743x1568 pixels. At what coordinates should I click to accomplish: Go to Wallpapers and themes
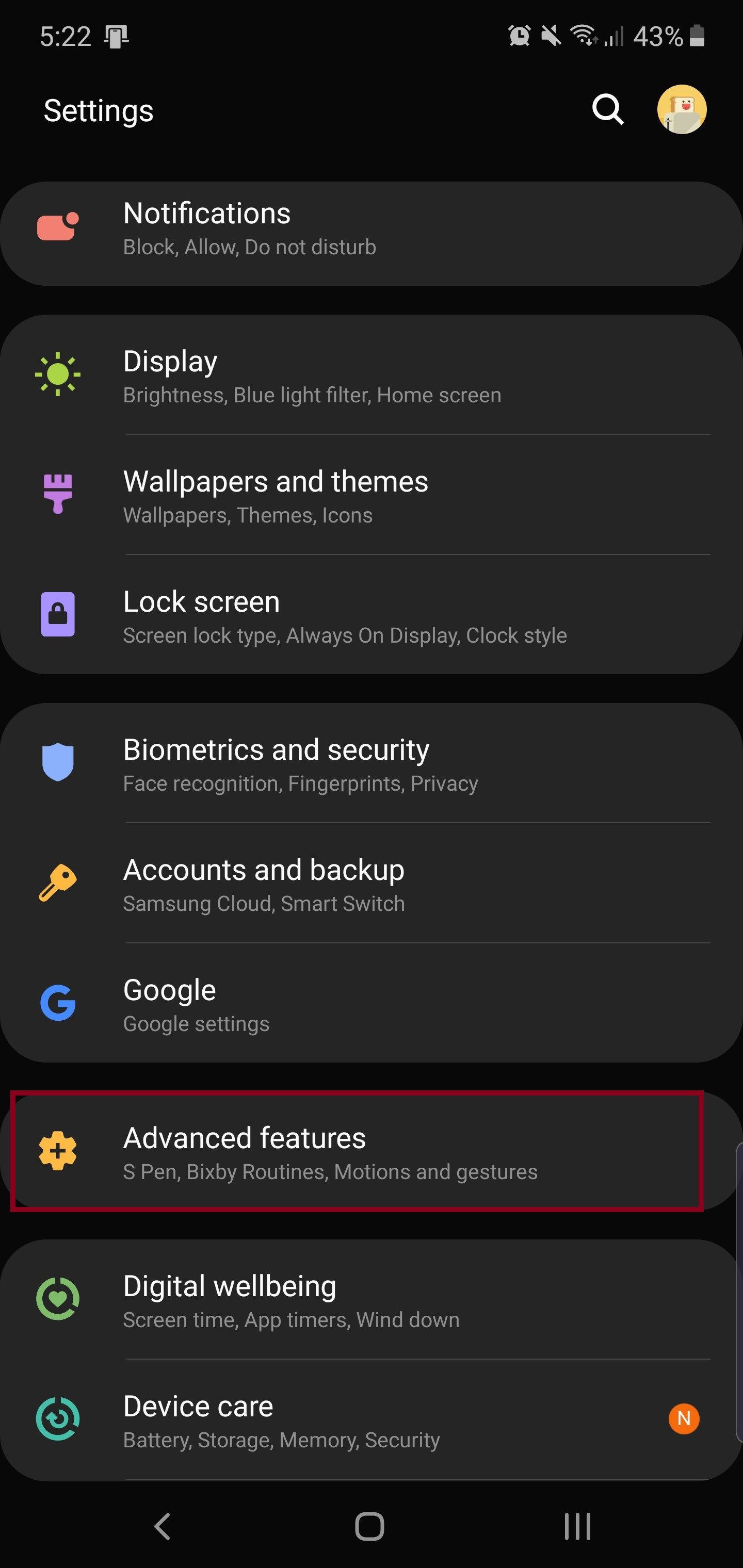click(x=370, y=496)
